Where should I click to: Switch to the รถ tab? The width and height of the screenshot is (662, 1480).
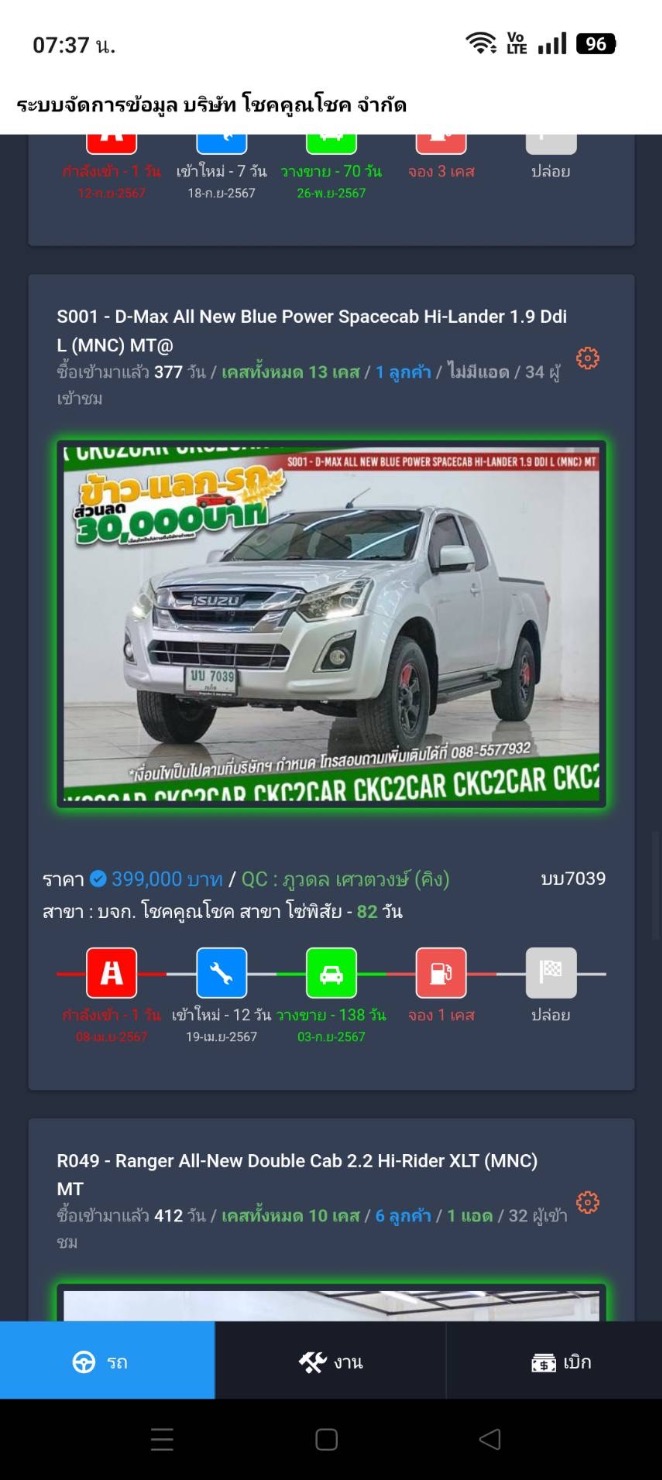coord(107,1361)
